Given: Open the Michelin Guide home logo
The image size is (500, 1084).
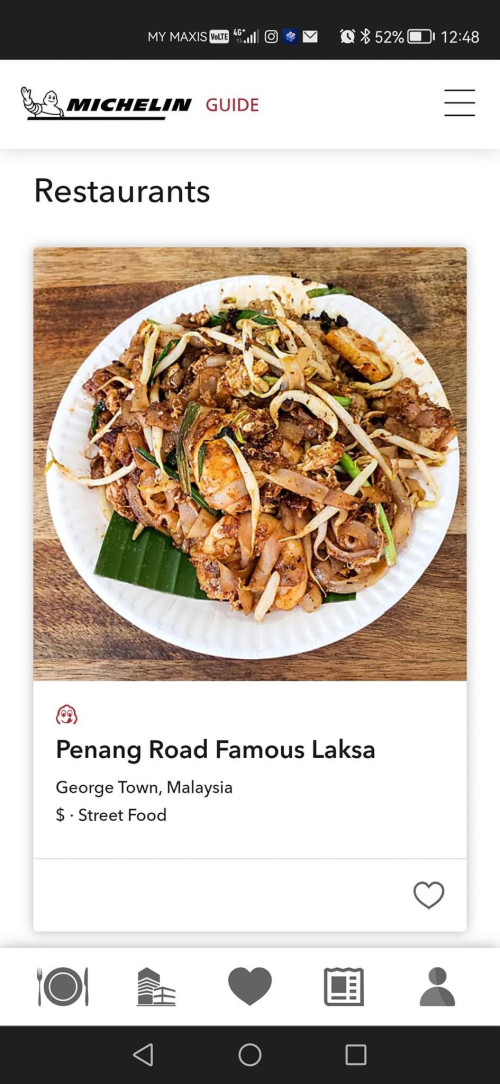Looking at the screenshot, I should pyautogui.click(x=140, y=104).
